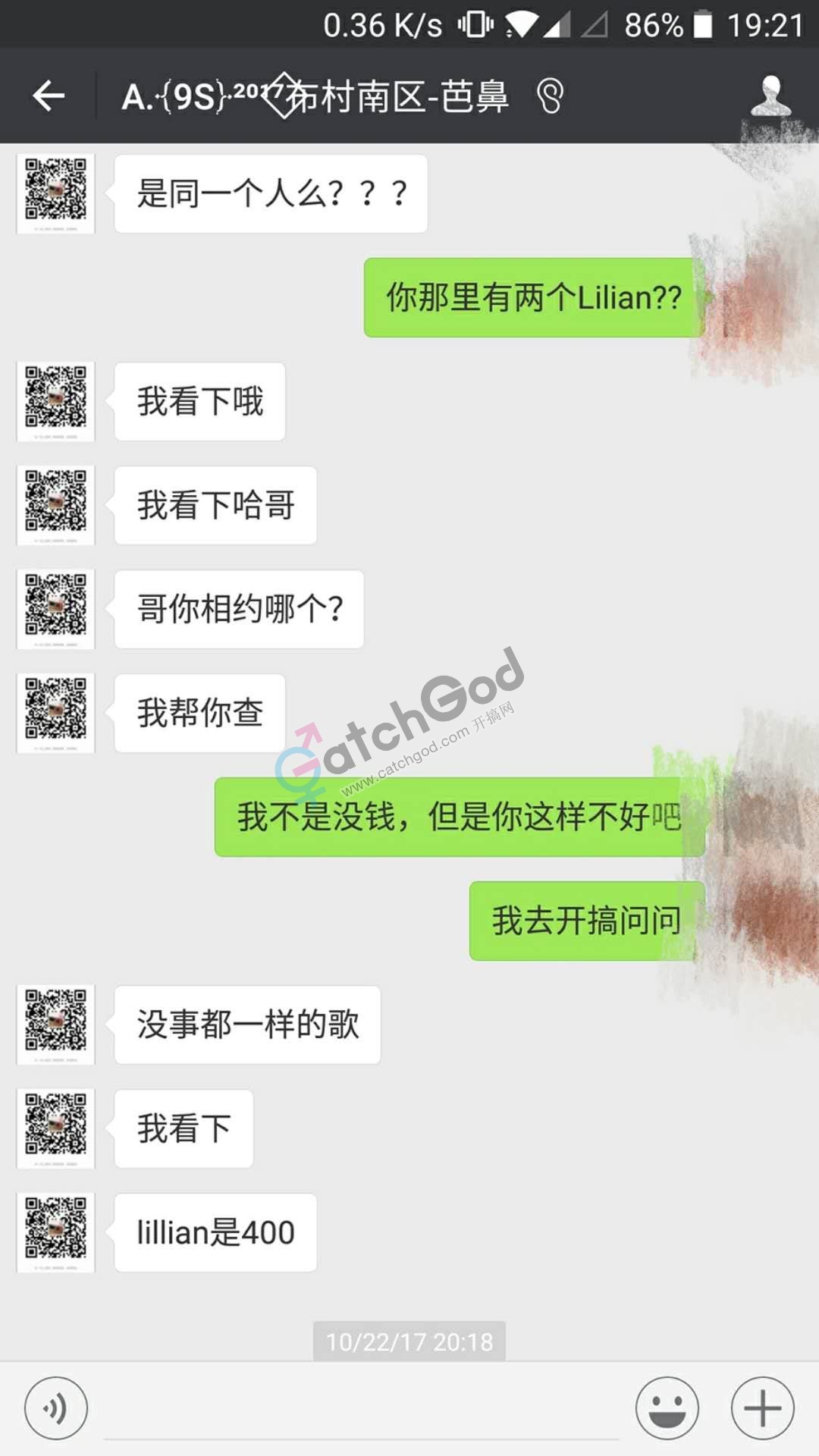Open the emoji picker
This screenshot has height=1456, width=819.
(x=667, y=1408)
